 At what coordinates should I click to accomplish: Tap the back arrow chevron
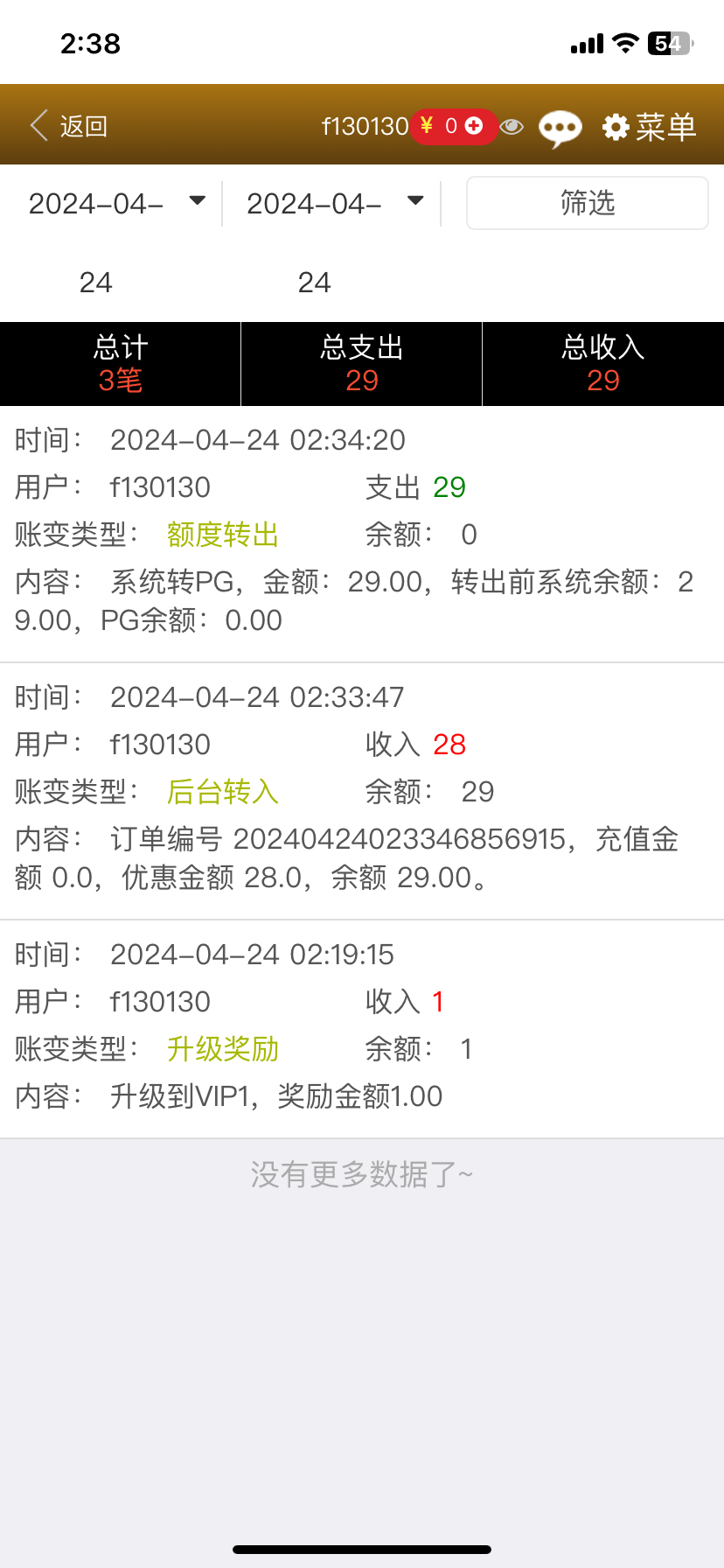click(x=38, y=125)
